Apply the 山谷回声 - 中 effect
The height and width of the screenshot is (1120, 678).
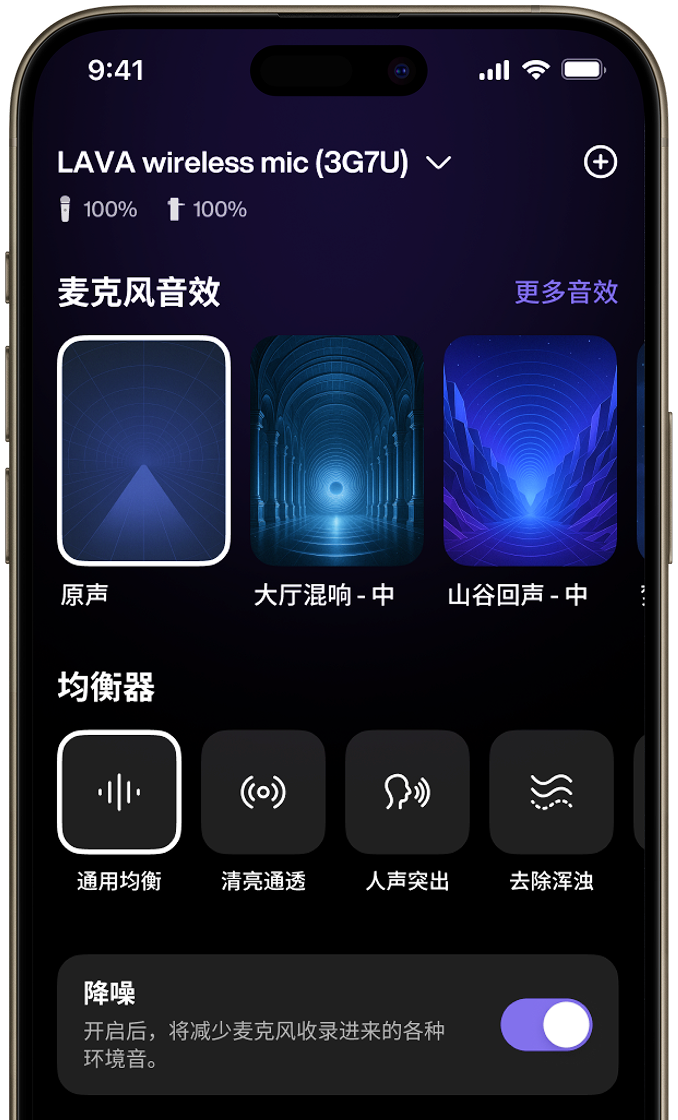click(x=530, y=450)
